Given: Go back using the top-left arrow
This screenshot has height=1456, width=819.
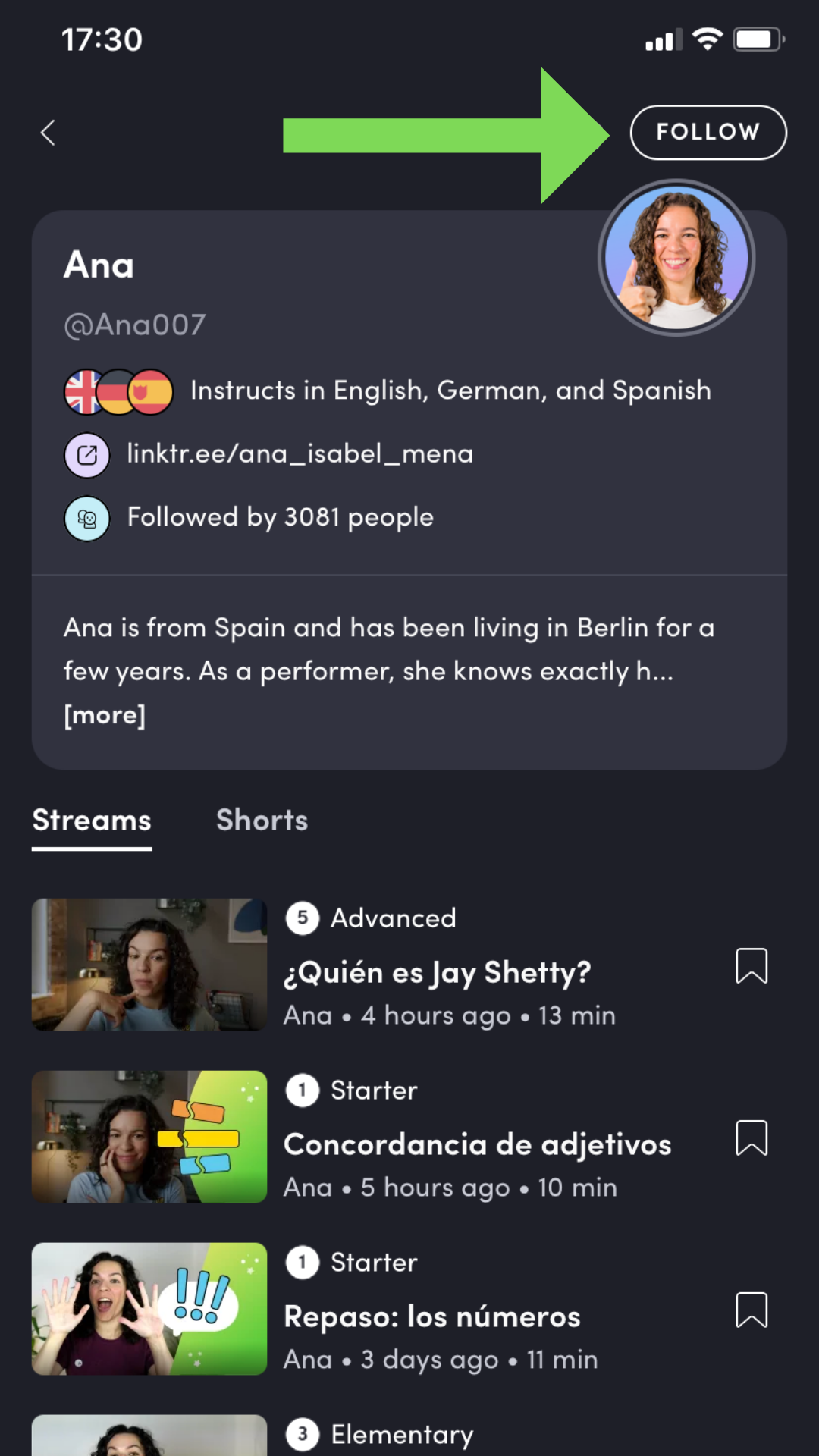Looking at the screenshot, I should point(48,133).
